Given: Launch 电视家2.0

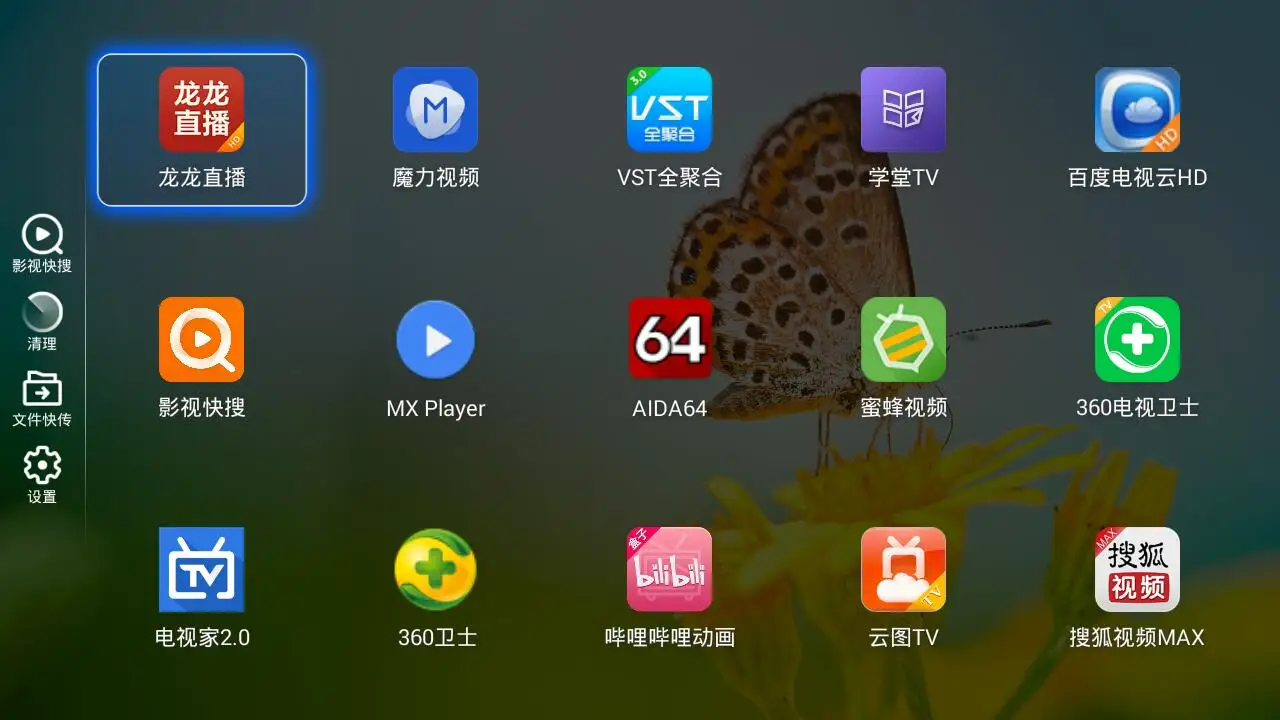Looking at the screenshot, I should click(x=201, y=570).
